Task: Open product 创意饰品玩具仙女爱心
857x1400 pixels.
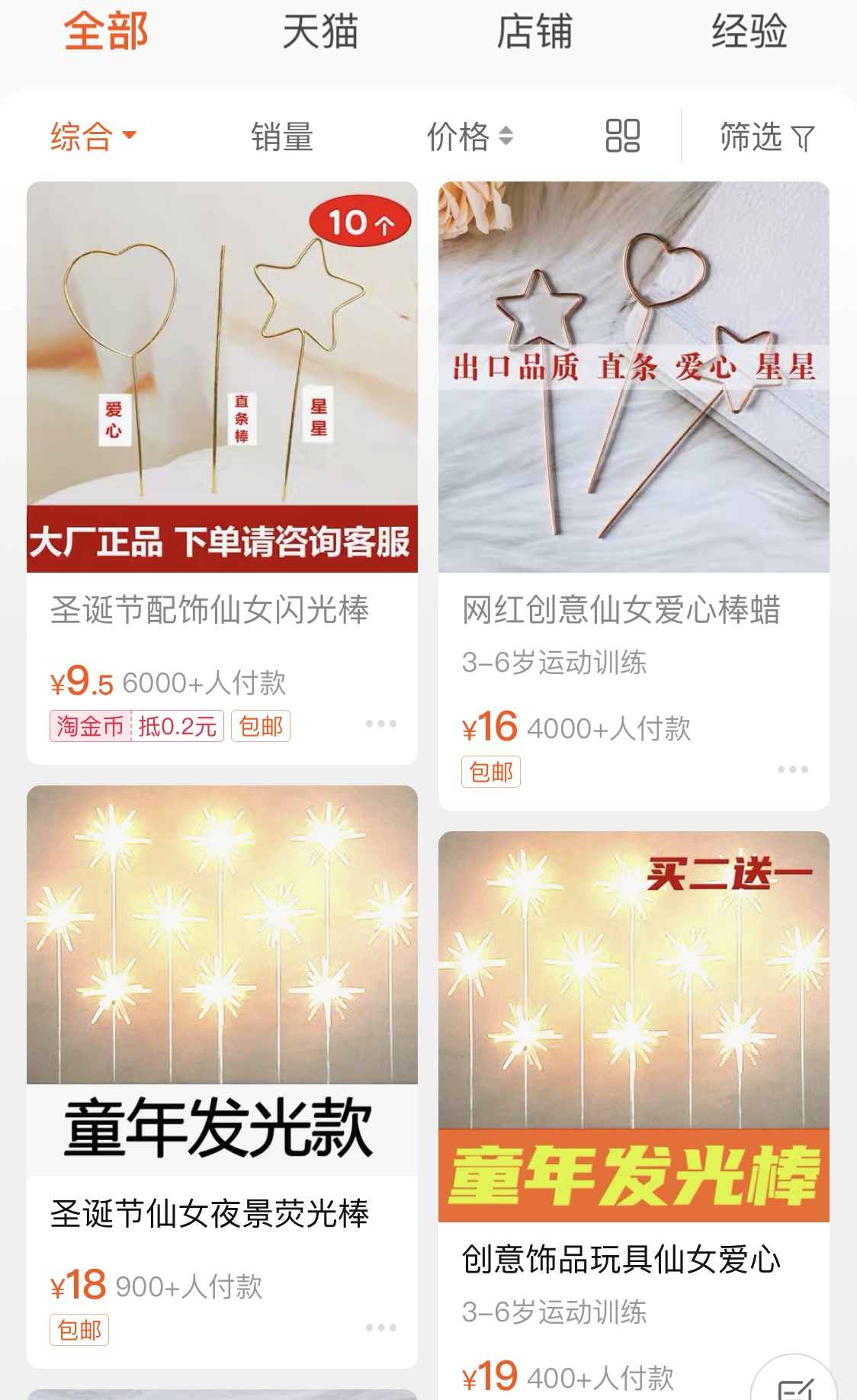Action: 621,1259
